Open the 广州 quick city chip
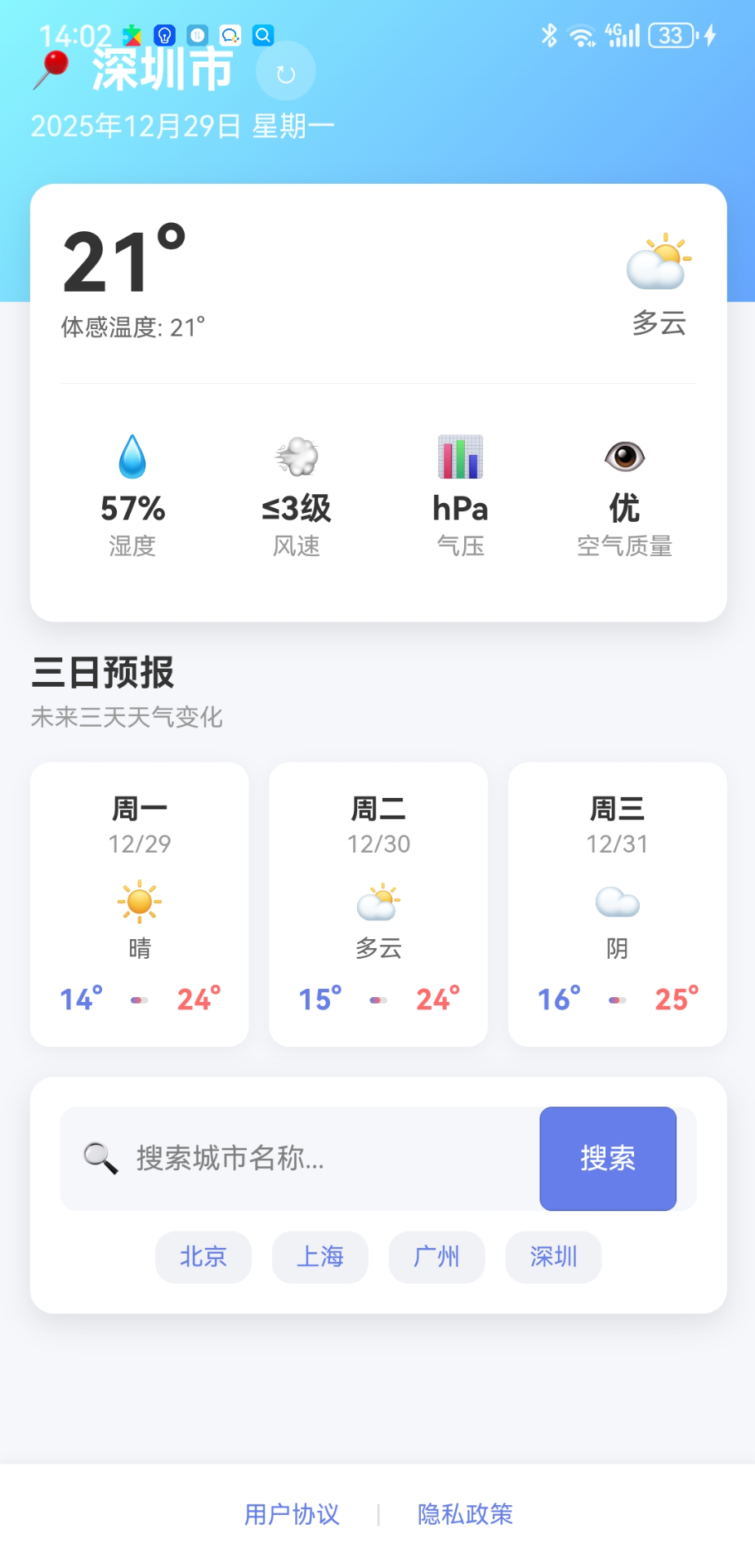This screenshot has height=1568, width=755. point(436,1258)
